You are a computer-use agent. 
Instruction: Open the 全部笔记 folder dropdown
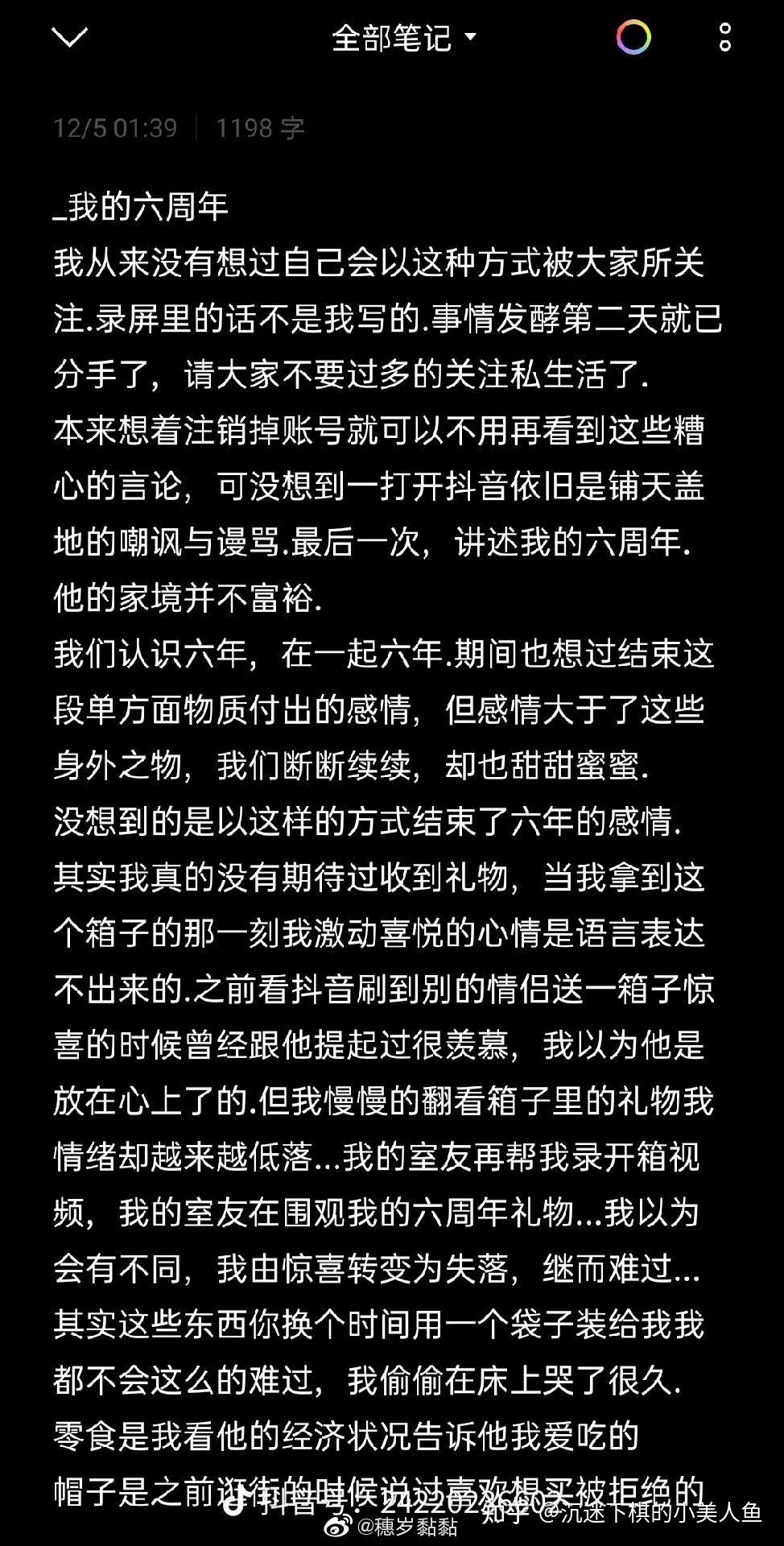[x=403, y=37]
